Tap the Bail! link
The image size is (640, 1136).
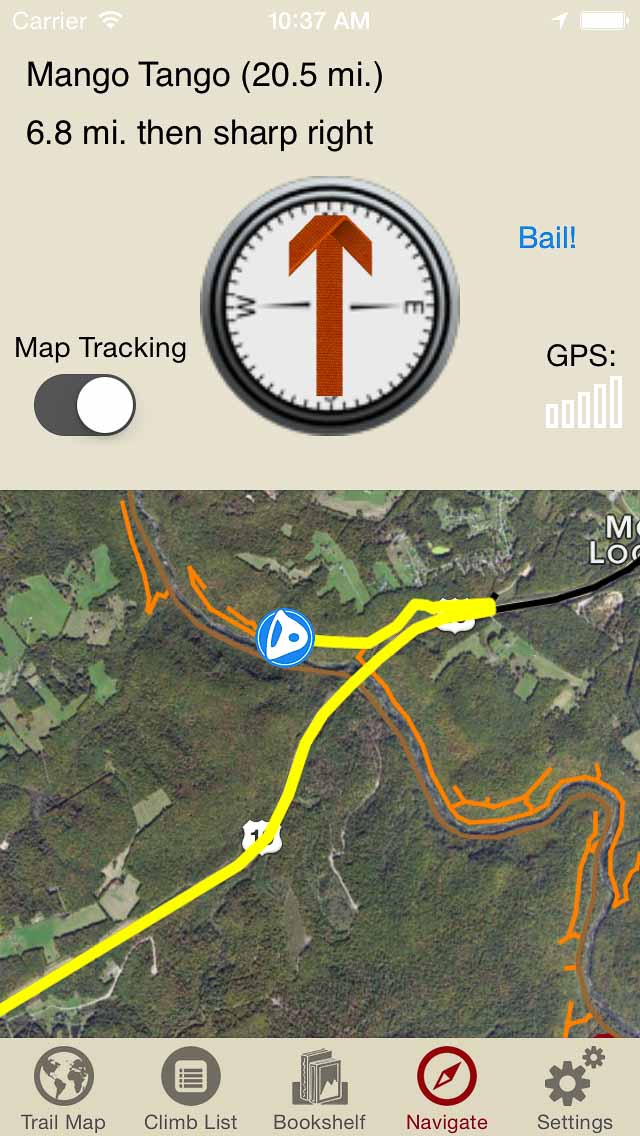pyautogui.click(x=547, y=238)
